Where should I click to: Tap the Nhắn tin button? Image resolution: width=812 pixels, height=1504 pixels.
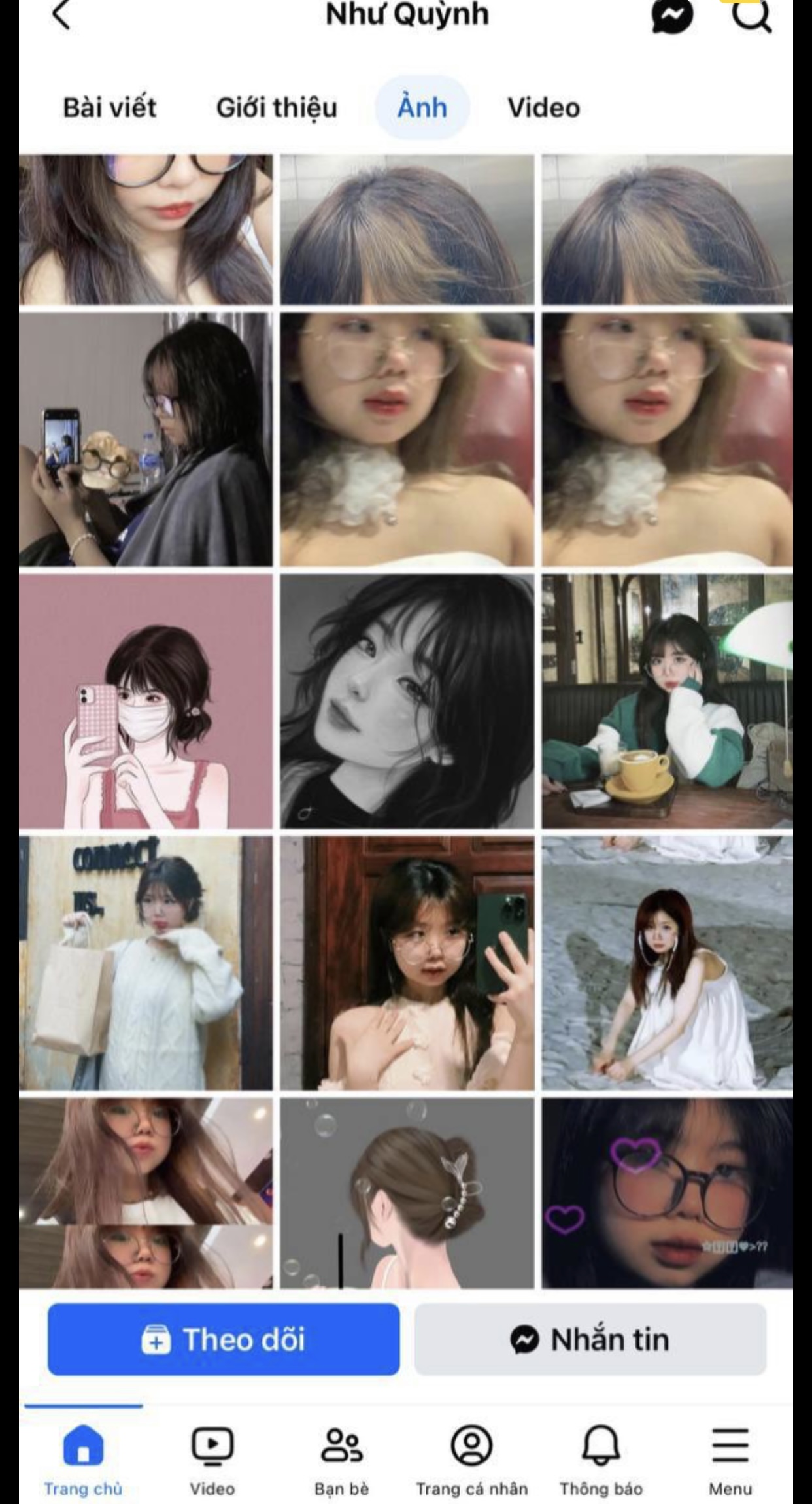point(590,1339)
